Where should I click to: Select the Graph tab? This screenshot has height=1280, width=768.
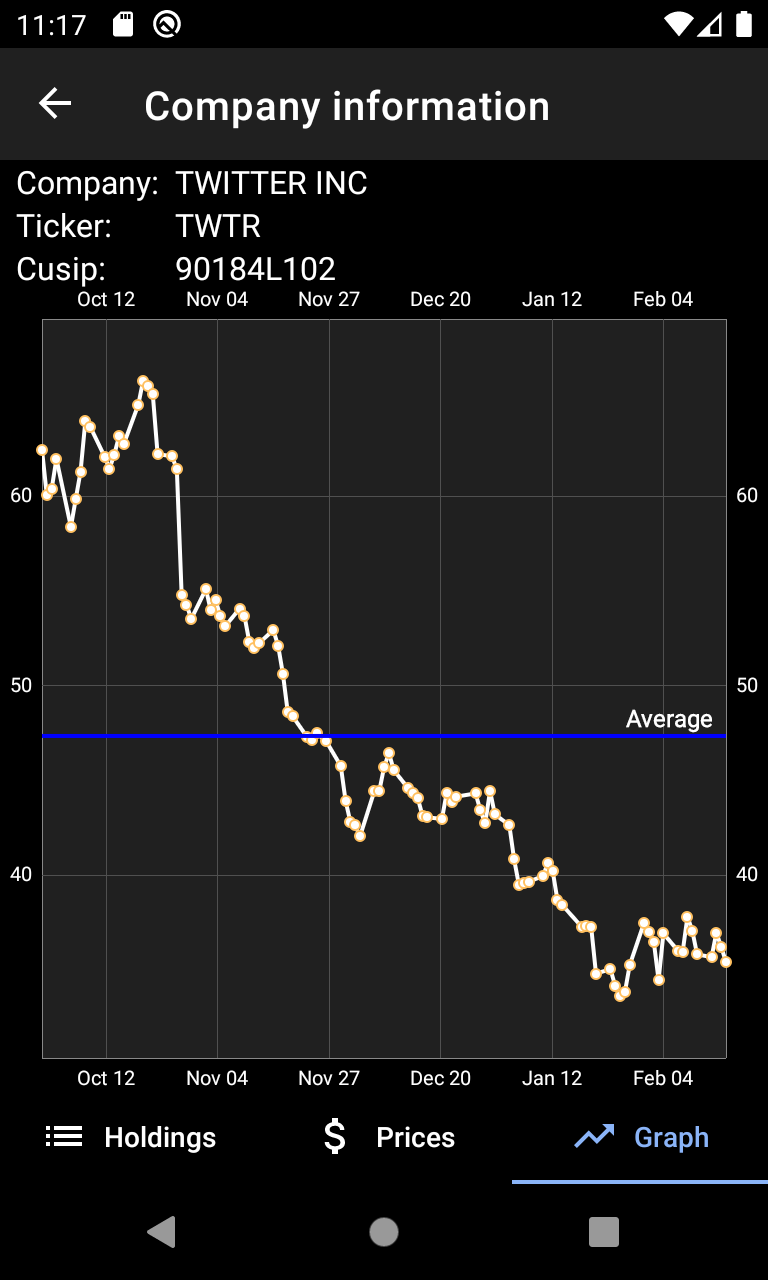coord(641,1137)
